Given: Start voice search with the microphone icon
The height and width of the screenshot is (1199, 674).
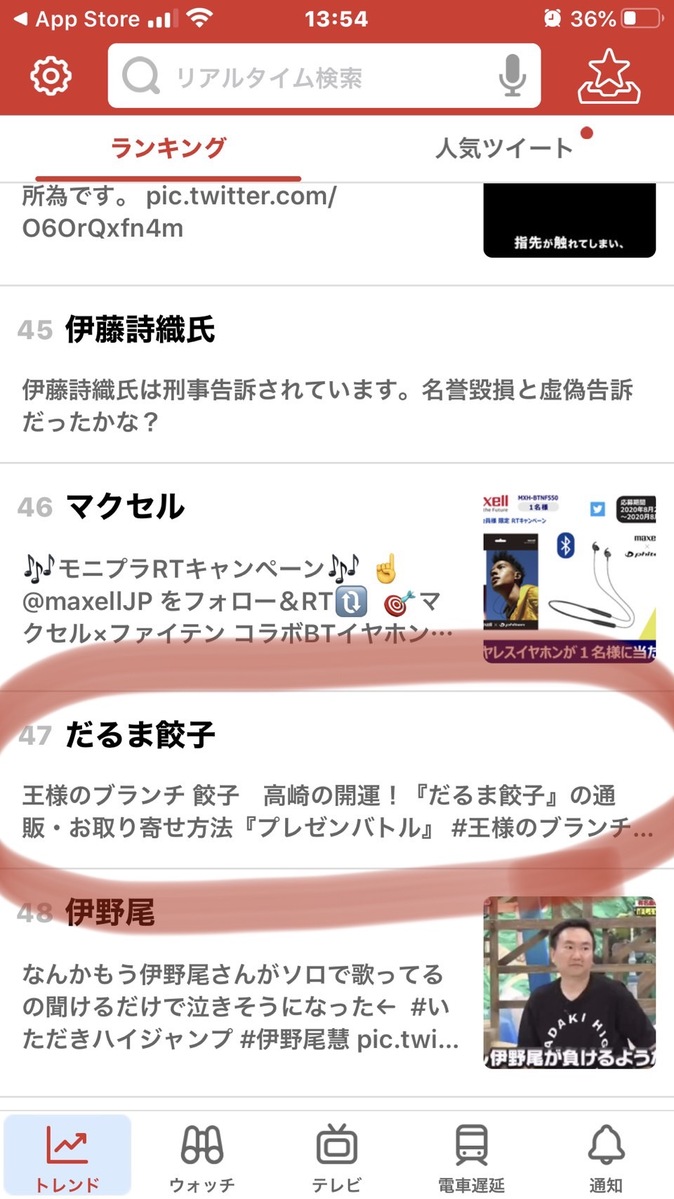Looking at the screenshot, I should 513,77.
